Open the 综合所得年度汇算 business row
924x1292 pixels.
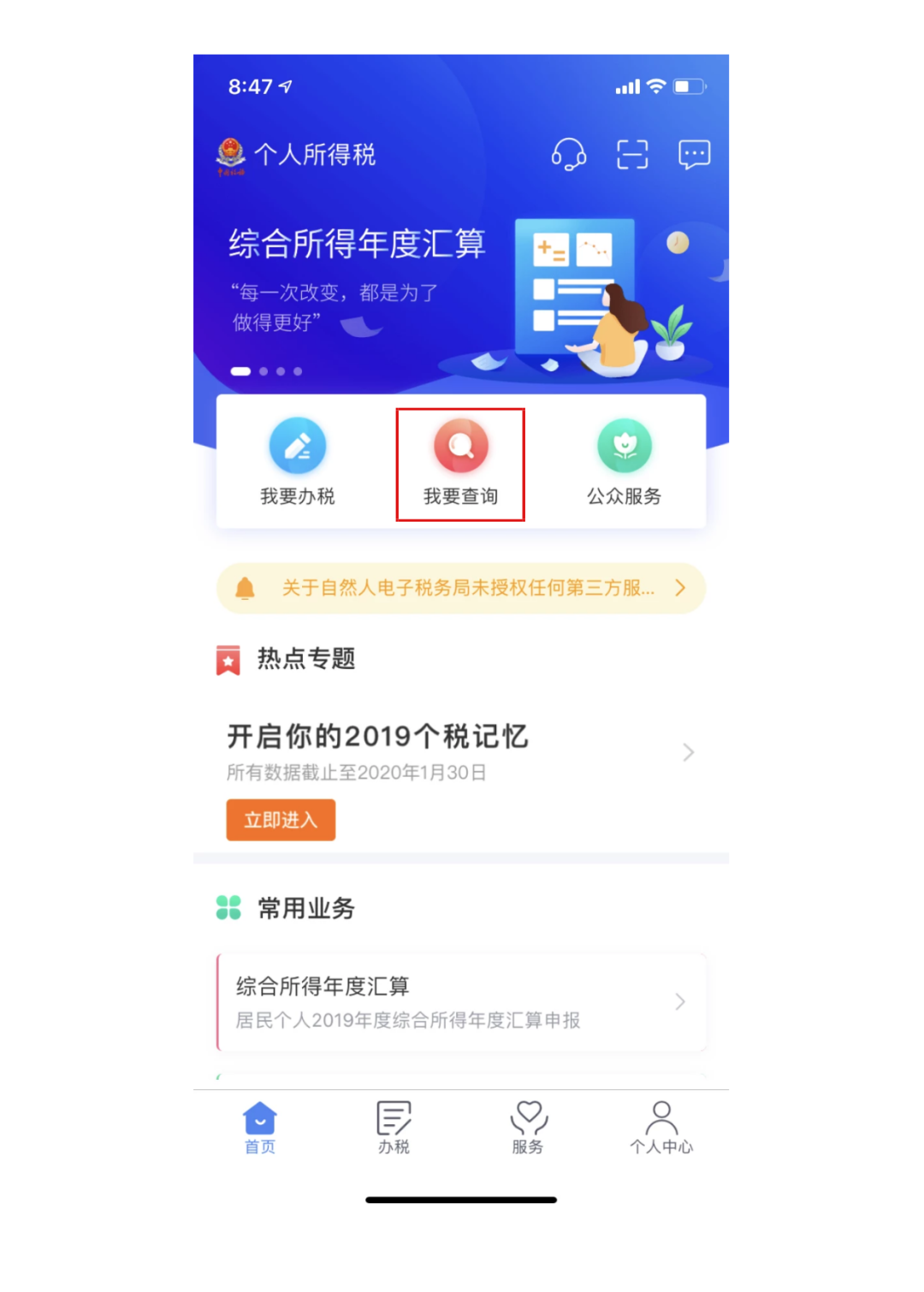[461, 1002]
